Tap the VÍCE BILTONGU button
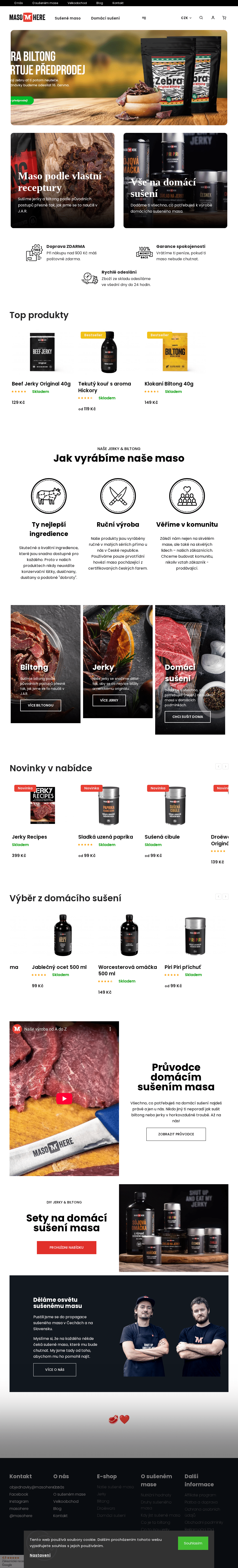The image size is (238, 1568). coord(40,705)
